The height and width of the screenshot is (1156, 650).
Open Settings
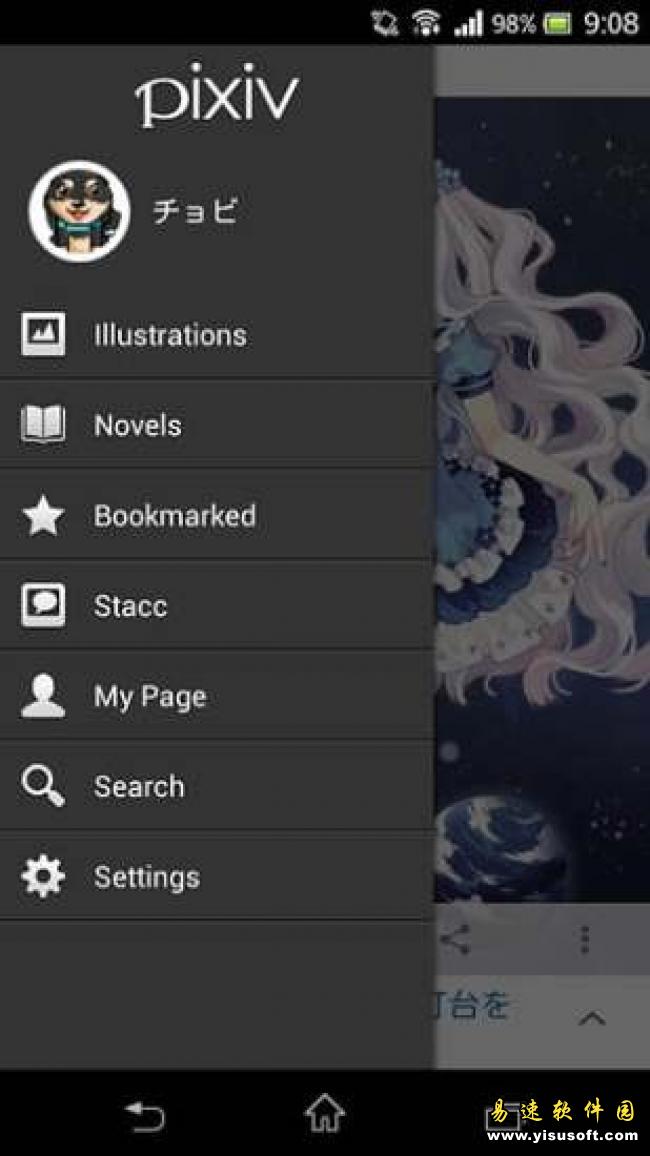[x=147, y=877]
